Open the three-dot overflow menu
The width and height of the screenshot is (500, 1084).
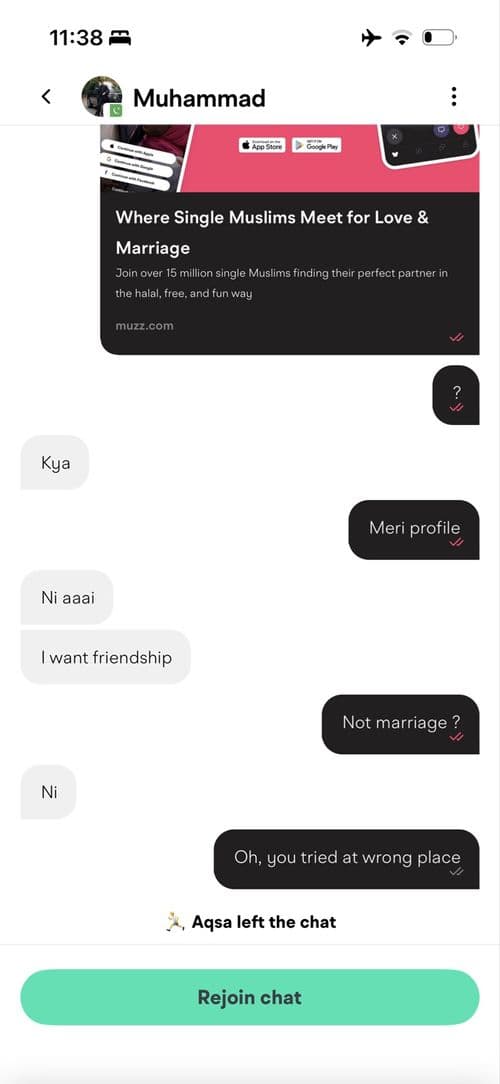click(454, 97)
